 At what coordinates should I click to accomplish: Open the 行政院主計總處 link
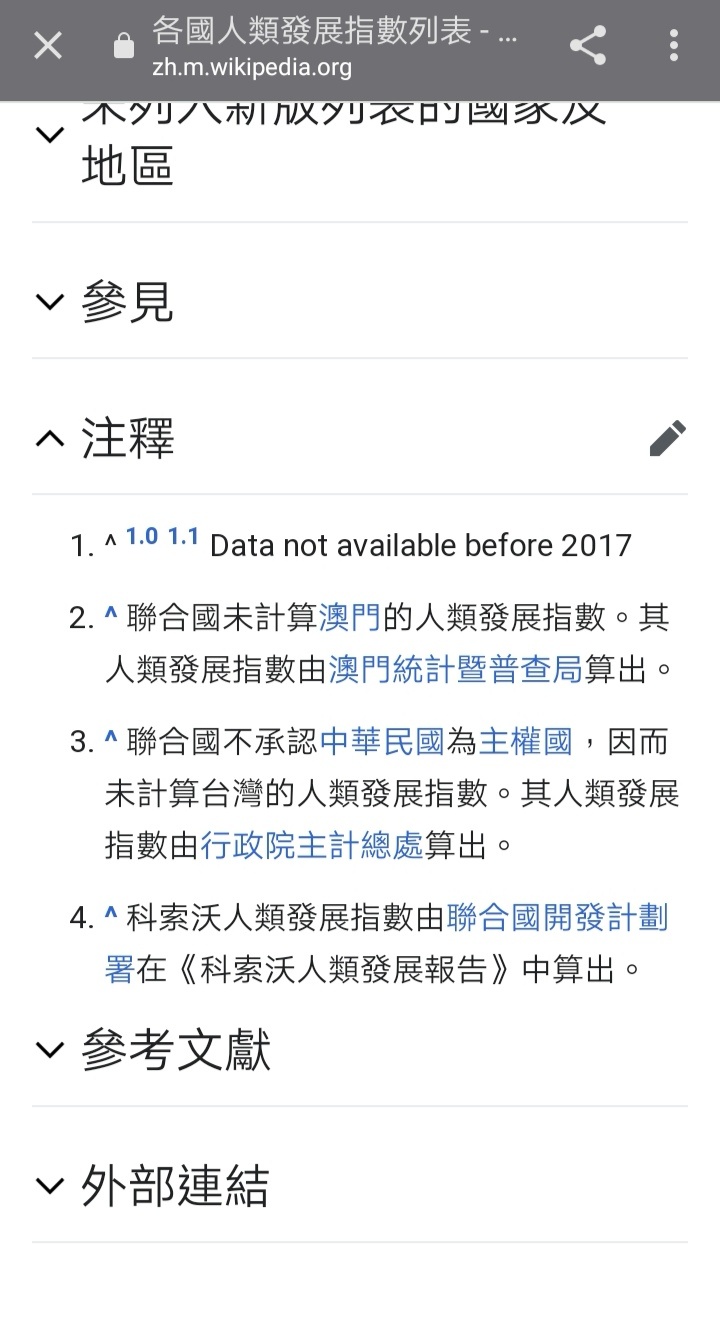pyautogui.click(x=312, y=846)
